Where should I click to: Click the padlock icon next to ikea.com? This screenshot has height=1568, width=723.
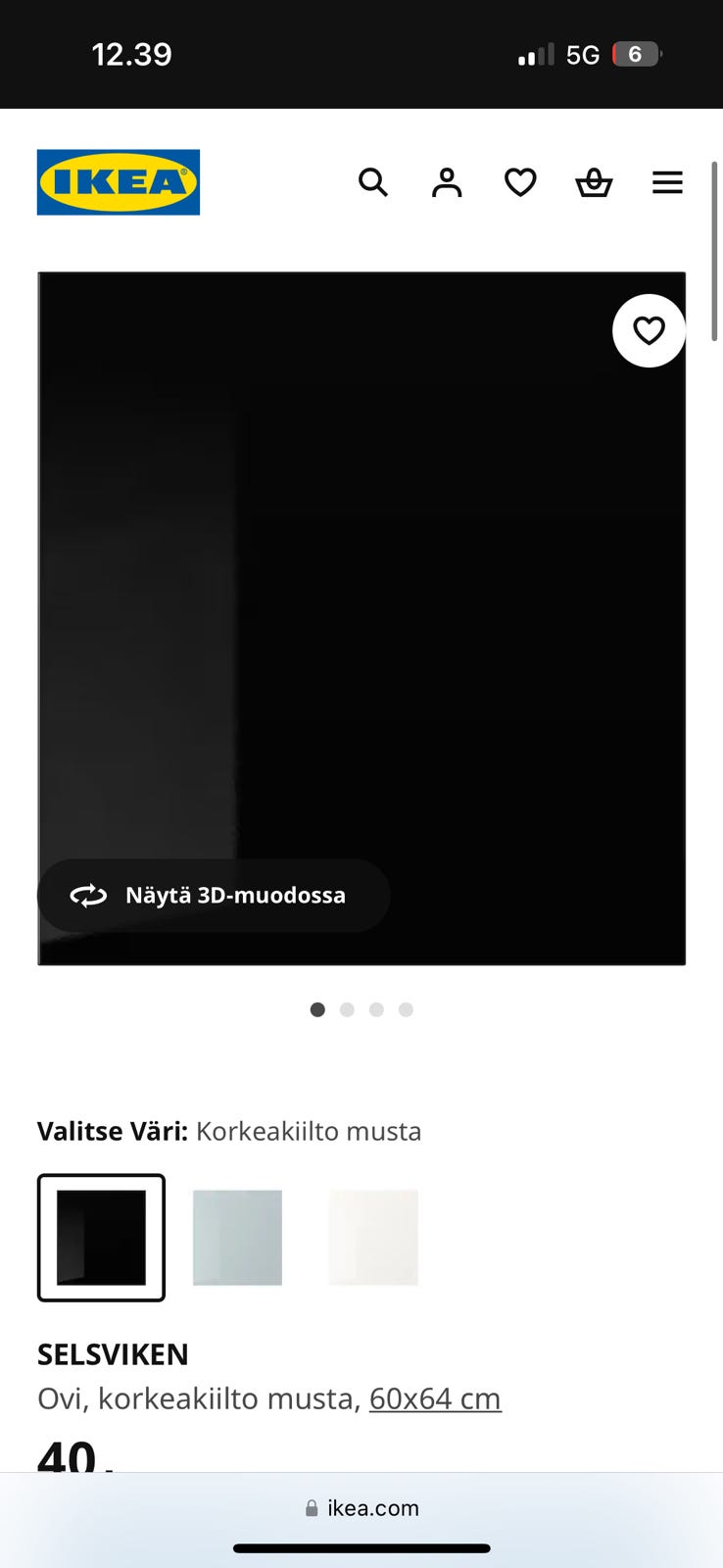click(x=311, y=1507)
